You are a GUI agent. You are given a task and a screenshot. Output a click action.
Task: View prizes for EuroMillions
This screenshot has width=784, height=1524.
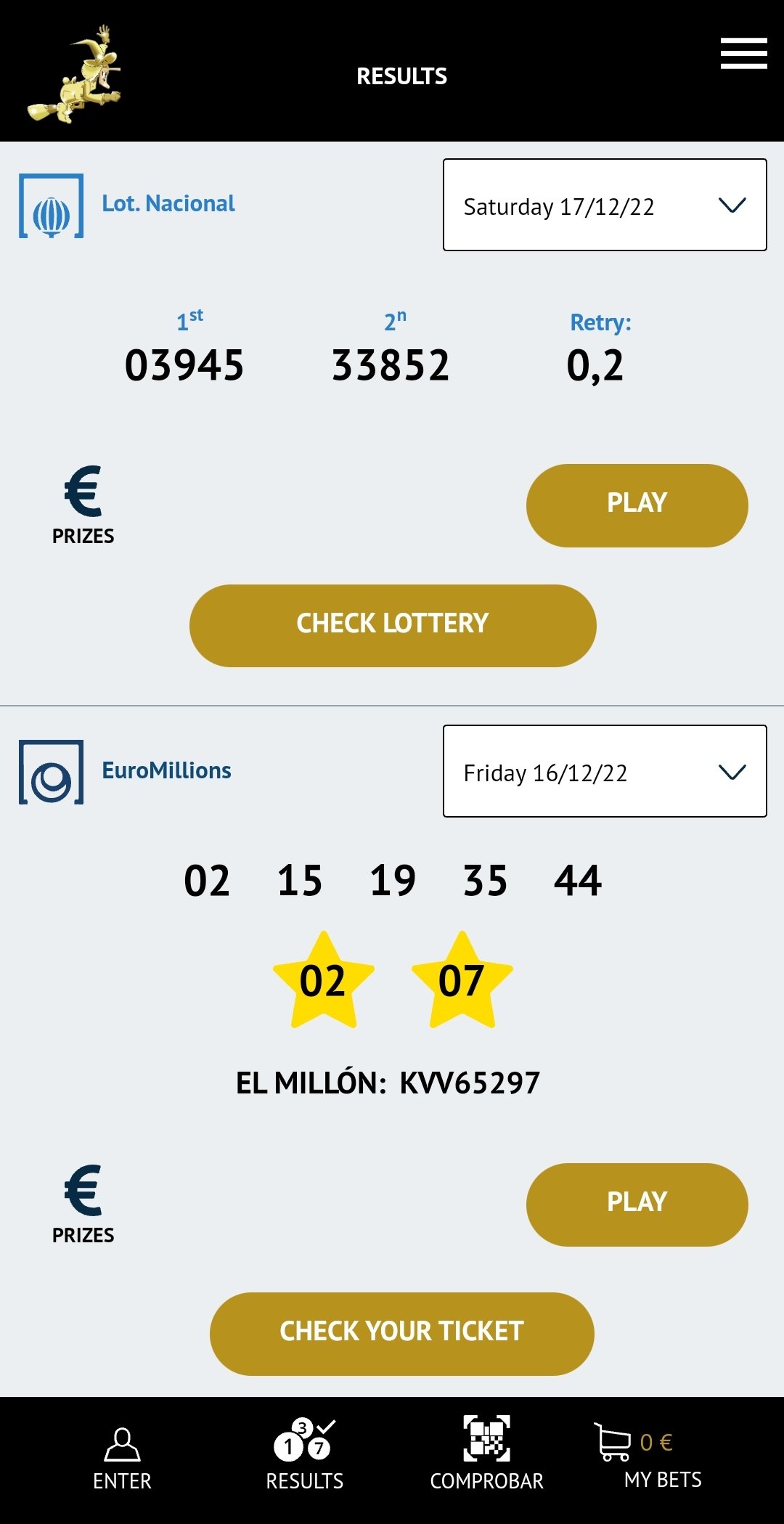pyautogui.click(x=83, y=1205)
